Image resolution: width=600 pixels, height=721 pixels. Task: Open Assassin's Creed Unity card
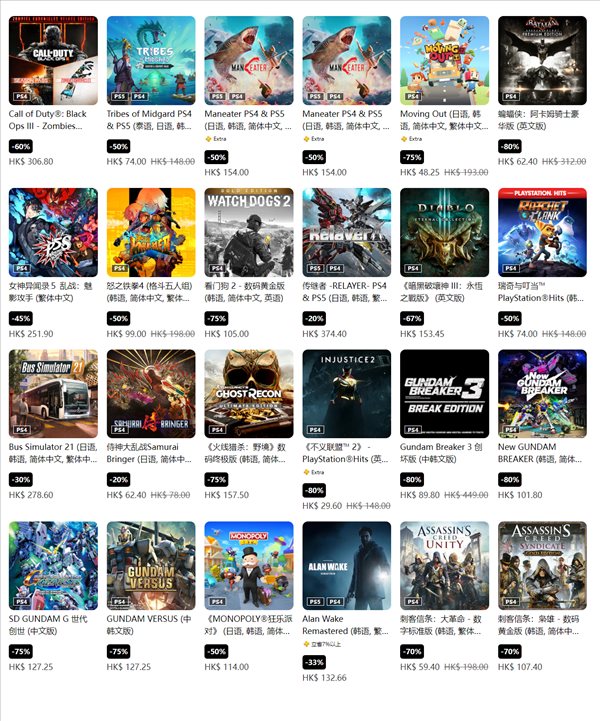(x=445, y=566)
